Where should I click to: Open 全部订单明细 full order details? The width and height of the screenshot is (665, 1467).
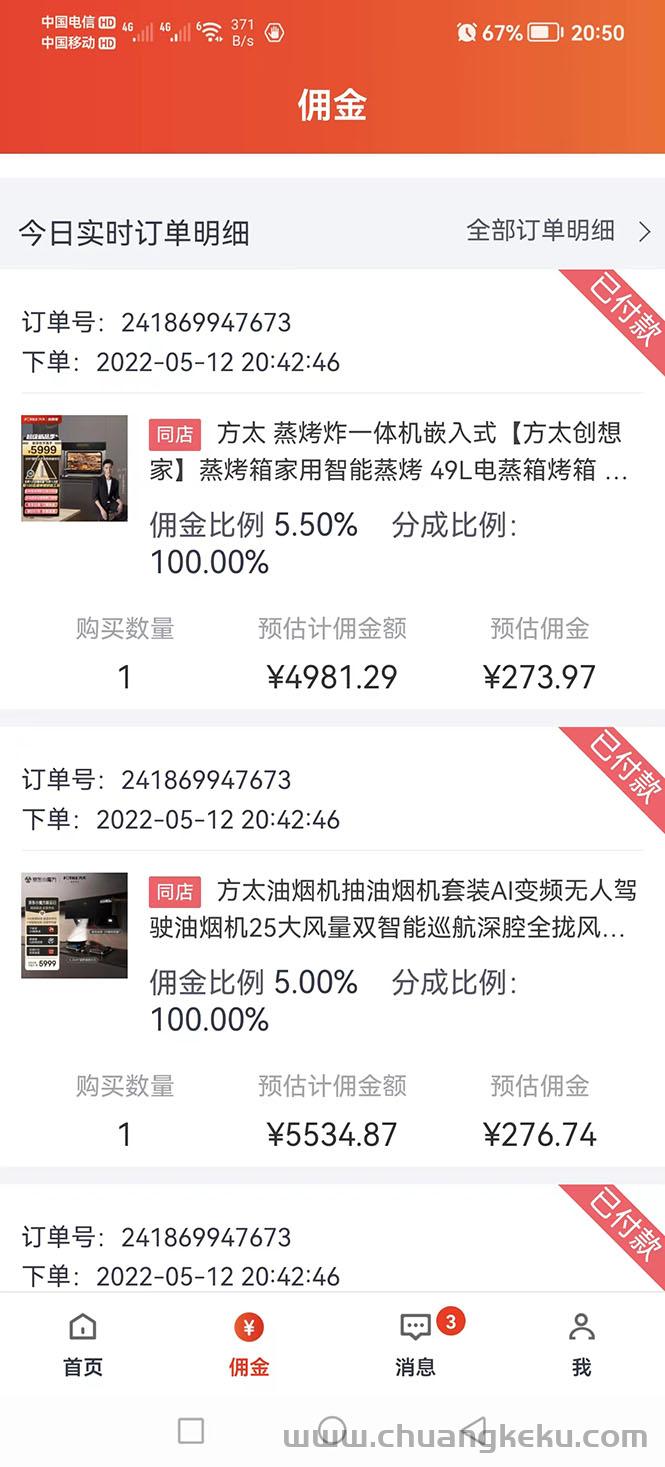pyautogui.click(x=557, y=231)
